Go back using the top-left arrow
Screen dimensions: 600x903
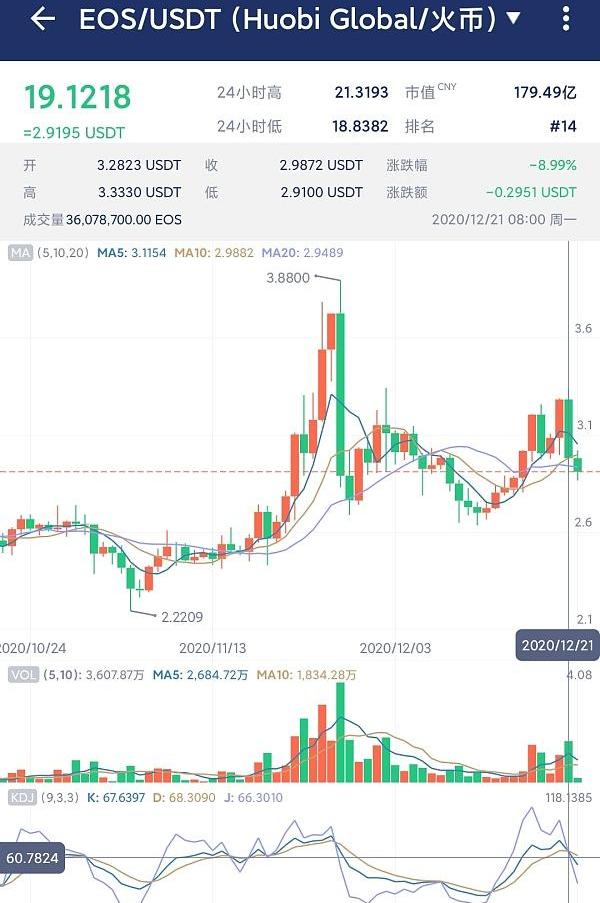(x=42, y=19)
